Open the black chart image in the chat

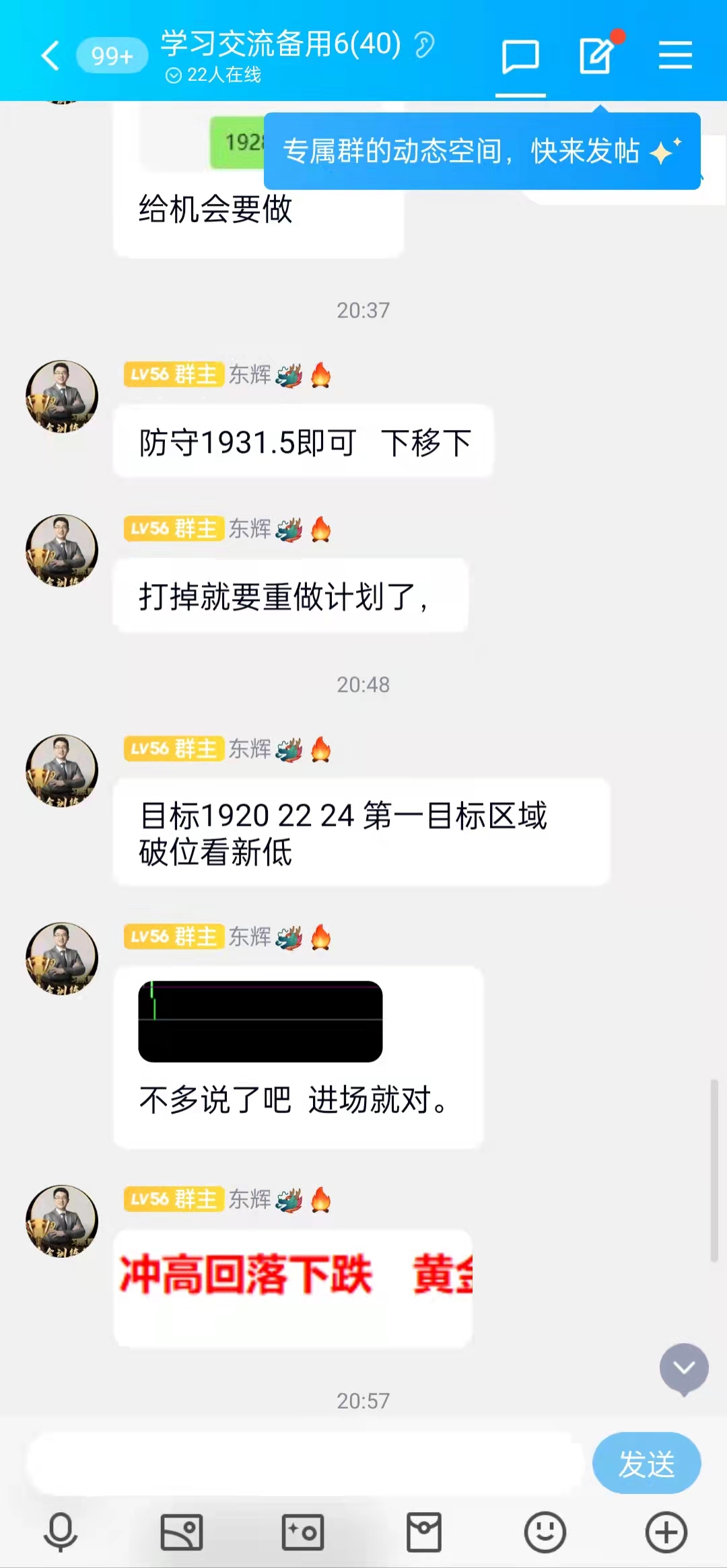[x=261, y=1021]
